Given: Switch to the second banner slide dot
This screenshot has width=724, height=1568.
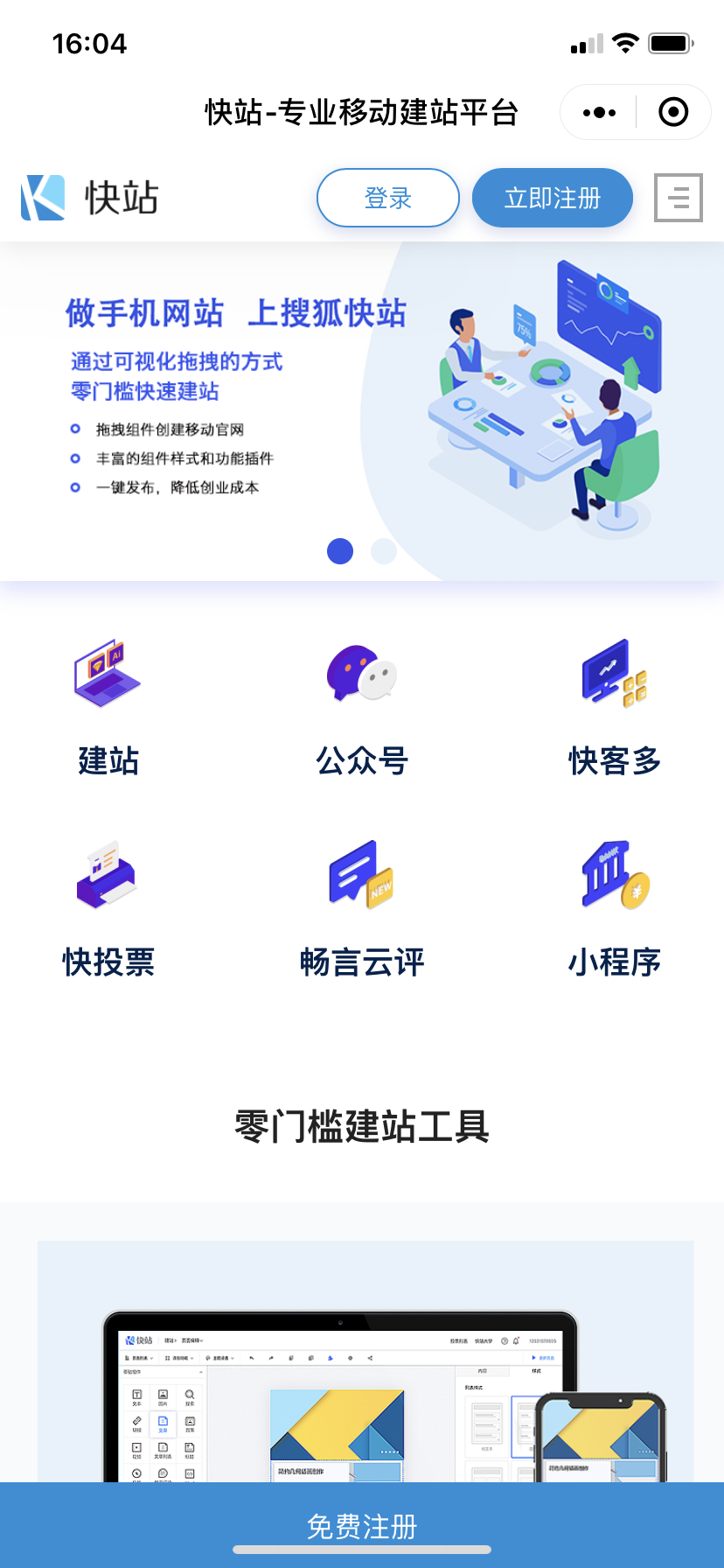Looking at the screenshot, I should [x=384, y=551].
